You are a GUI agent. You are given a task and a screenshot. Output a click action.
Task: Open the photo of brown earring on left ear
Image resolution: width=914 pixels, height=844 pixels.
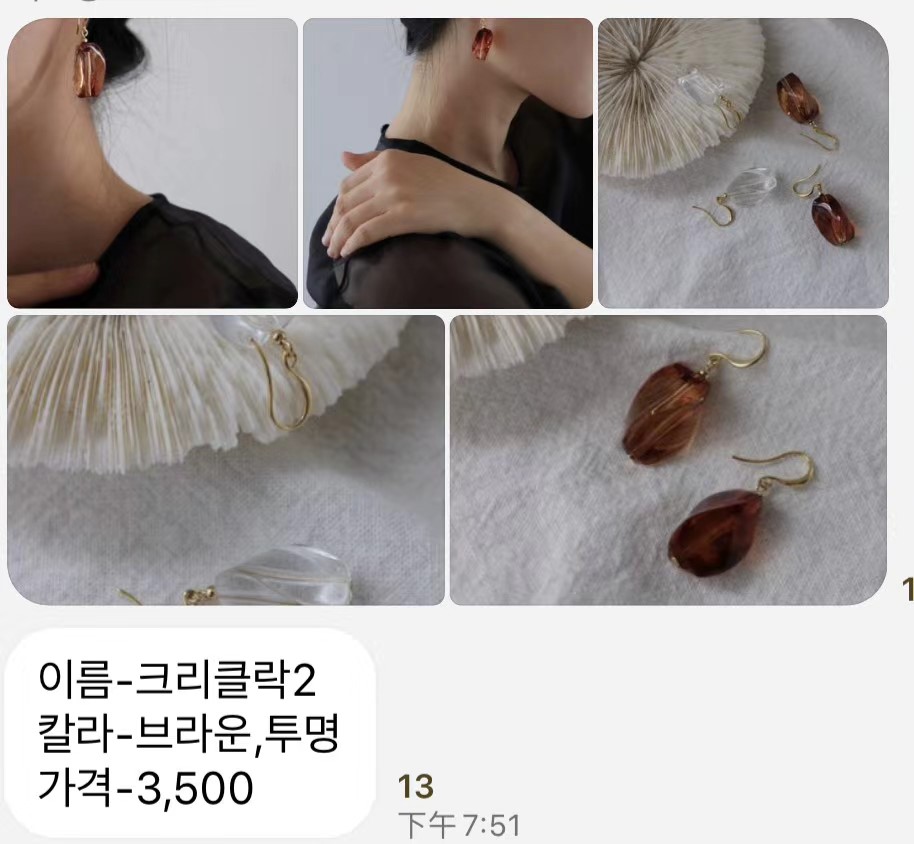[152, 163]
